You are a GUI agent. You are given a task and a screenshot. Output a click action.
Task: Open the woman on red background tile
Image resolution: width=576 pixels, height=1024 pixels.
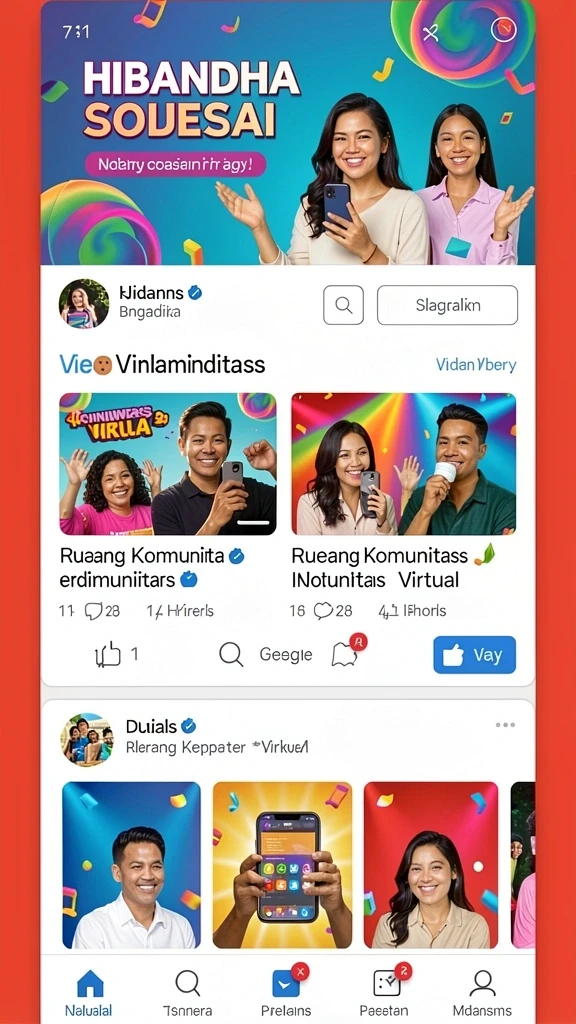(431, 865)
